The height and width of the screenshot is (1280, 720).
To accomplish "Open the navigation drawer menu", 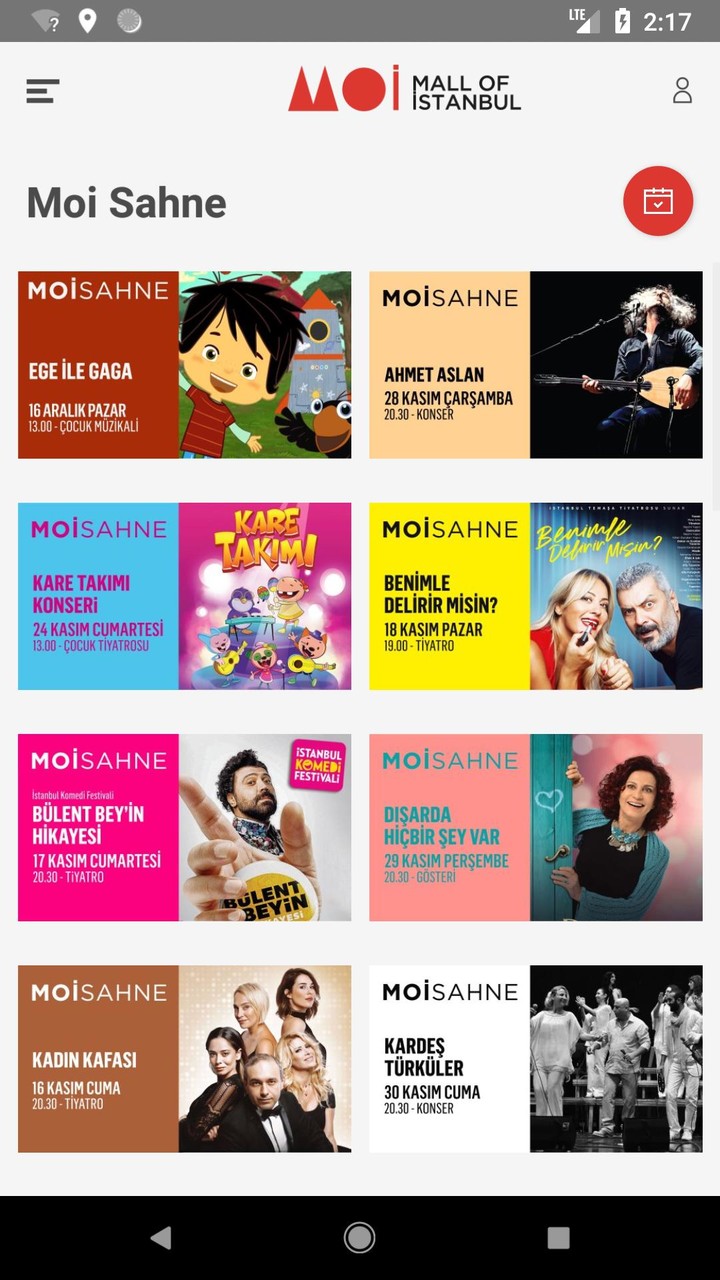I will coord(41,91).
